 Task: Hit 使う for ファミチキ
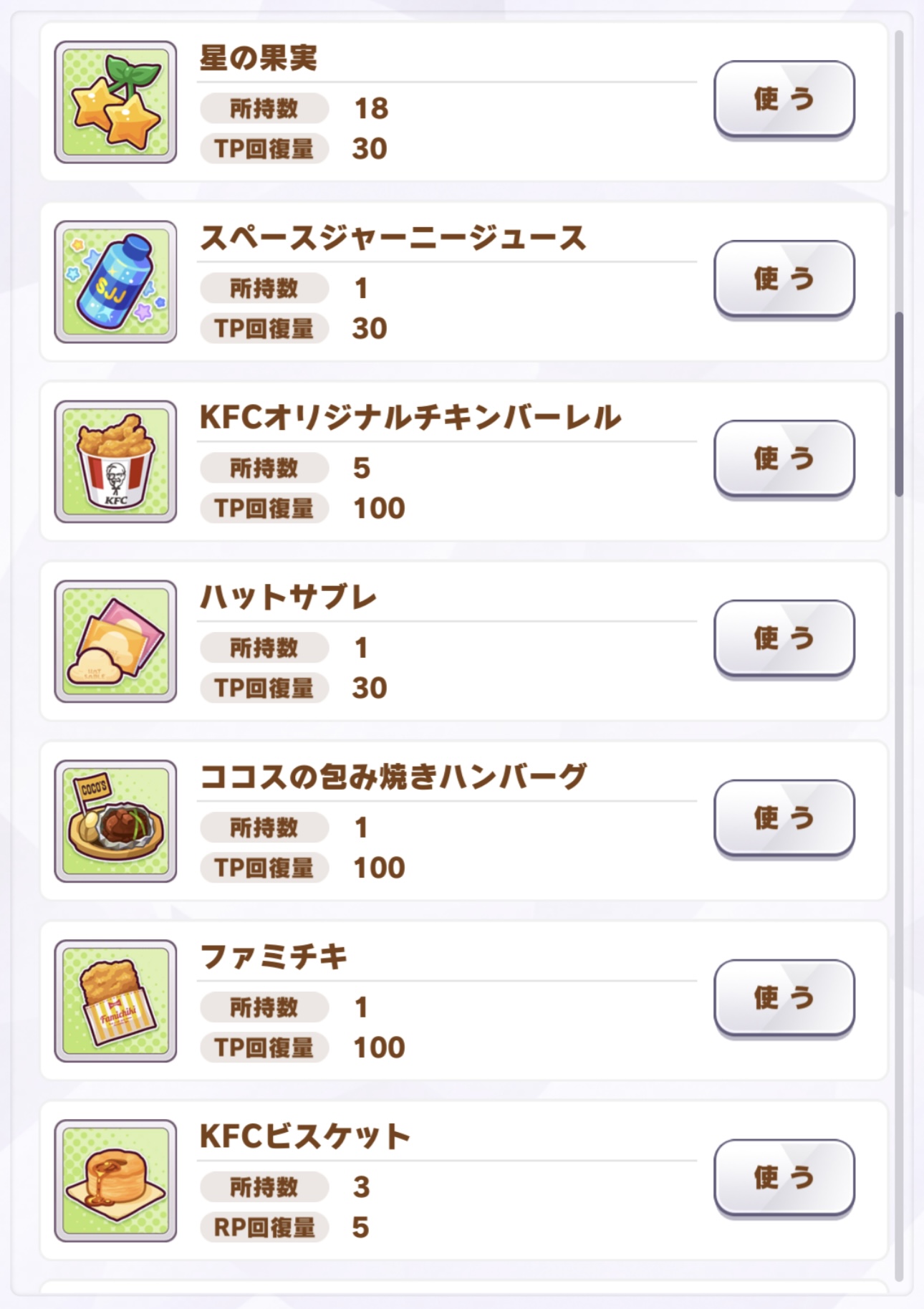point(784,998)
